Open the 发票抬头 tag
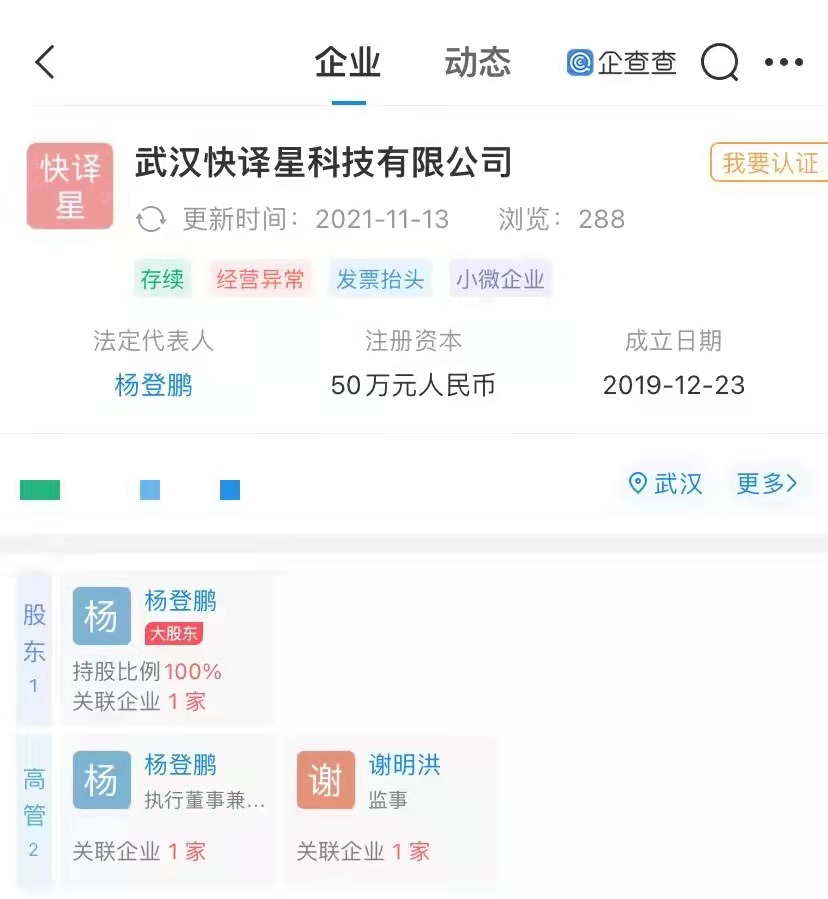The width and height of the screenshot is (828, 899). click(380, 279)
